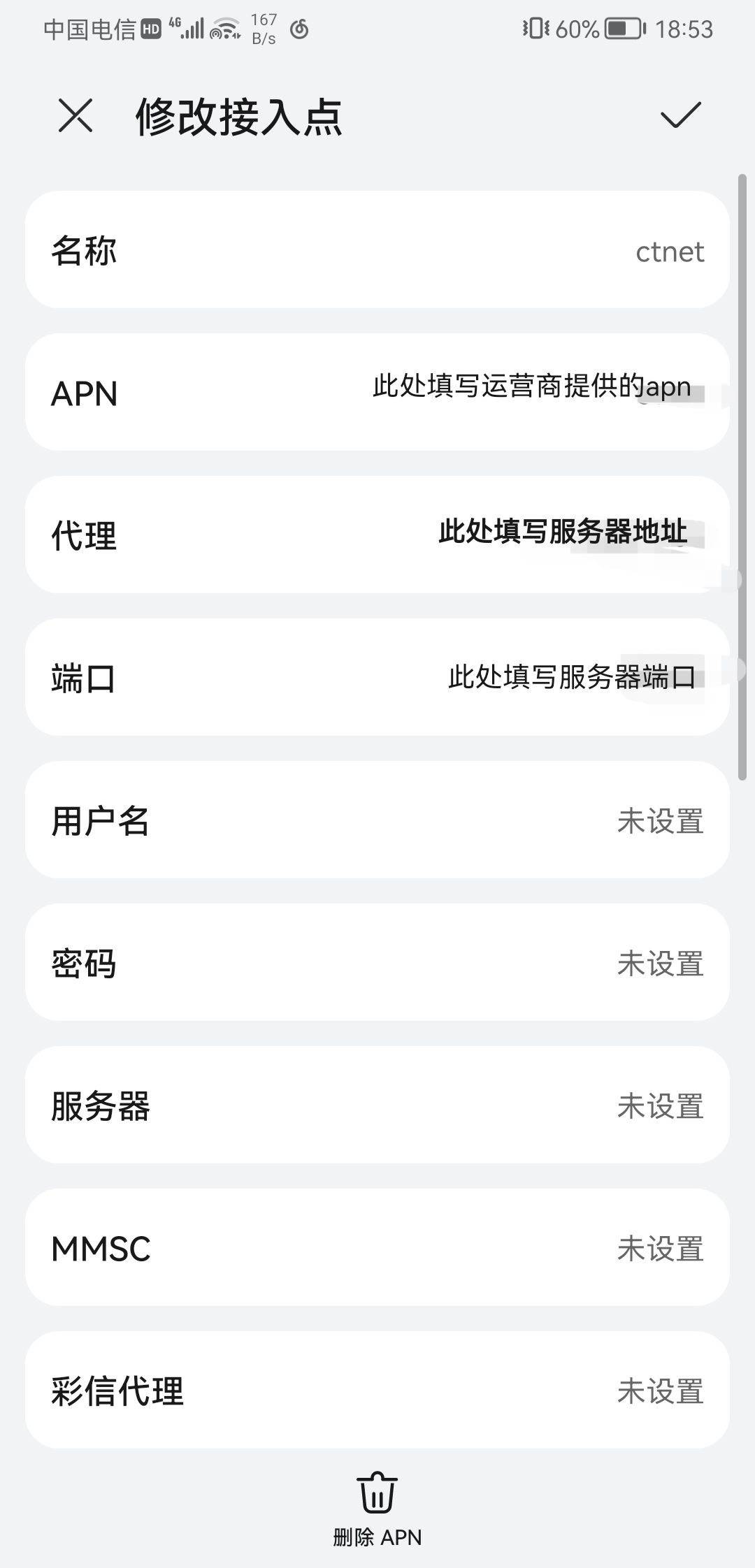Confirm changes with the checkmark icon
This screenshot has height=1568, width=755.
[x=680, y=115]
